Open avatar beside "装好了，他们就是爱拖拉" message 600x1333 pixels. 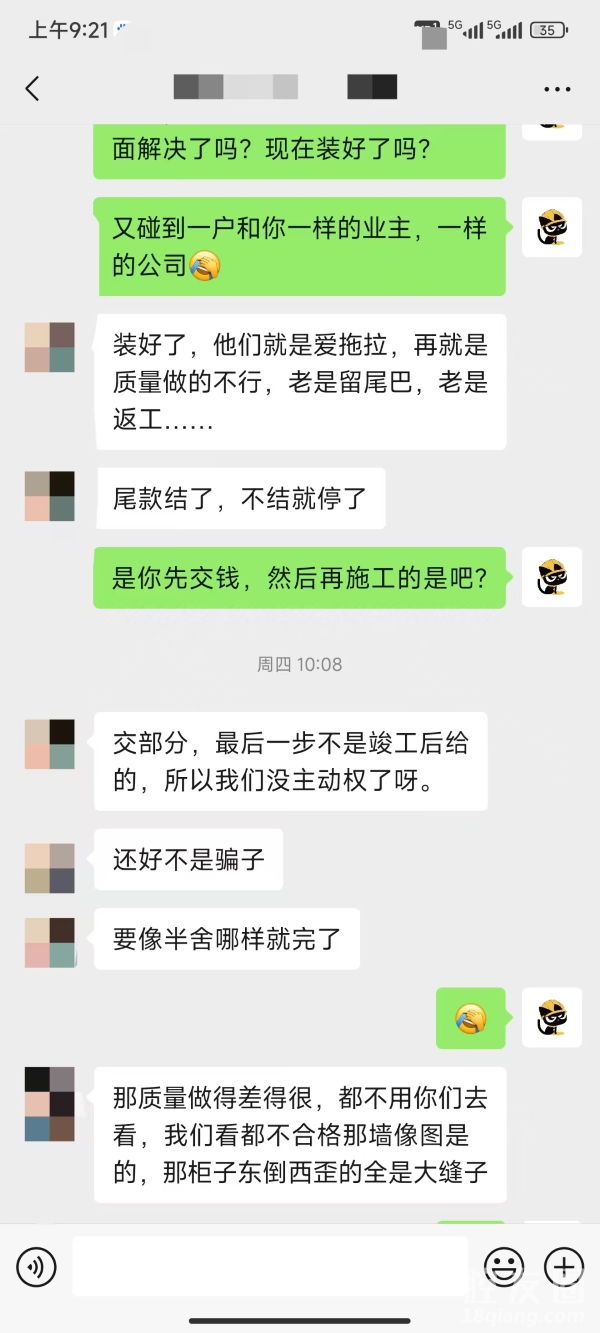pos(49,347)
